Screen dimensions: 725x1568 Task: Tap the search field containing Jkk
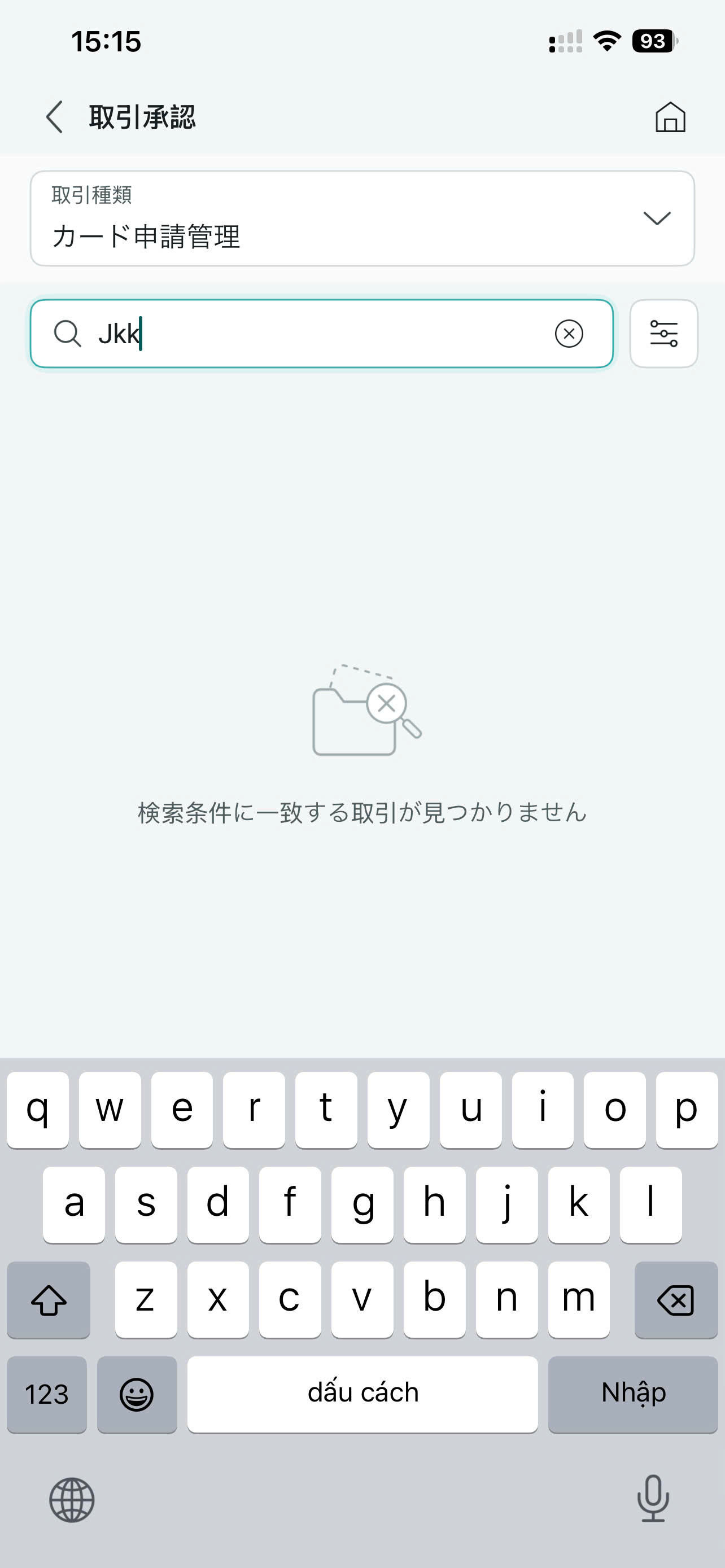317,334
